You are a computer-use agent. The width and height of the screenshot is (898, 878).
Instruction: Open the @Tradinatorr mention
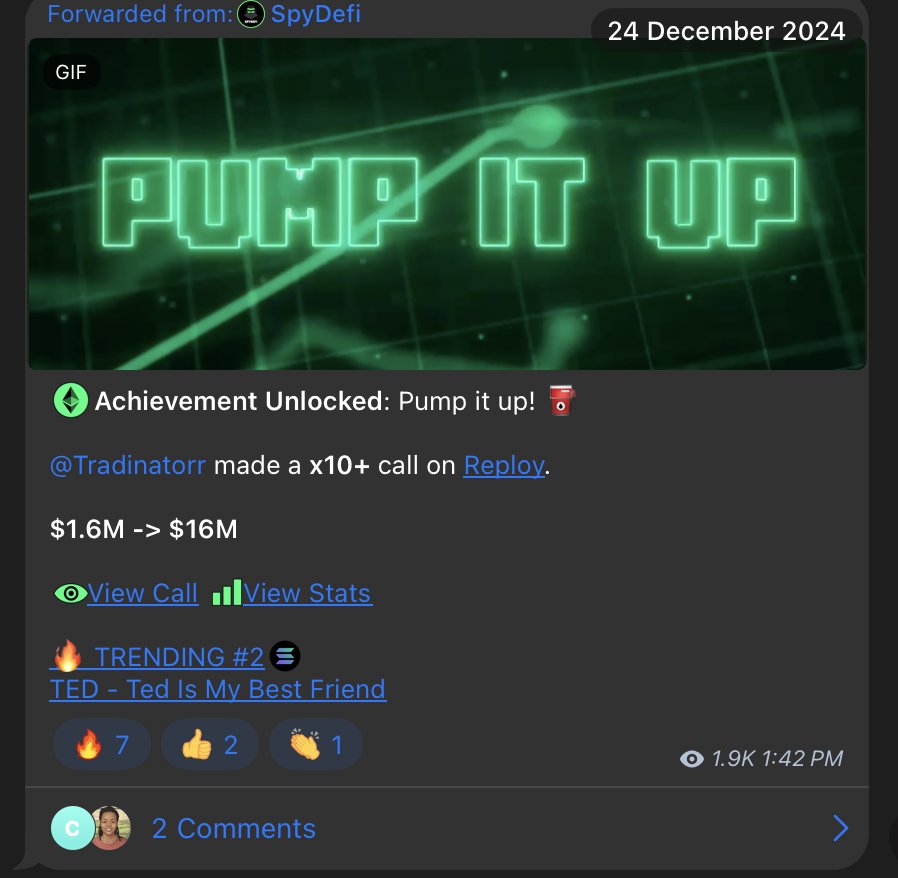pyautogui.click(x=128, y=466)
